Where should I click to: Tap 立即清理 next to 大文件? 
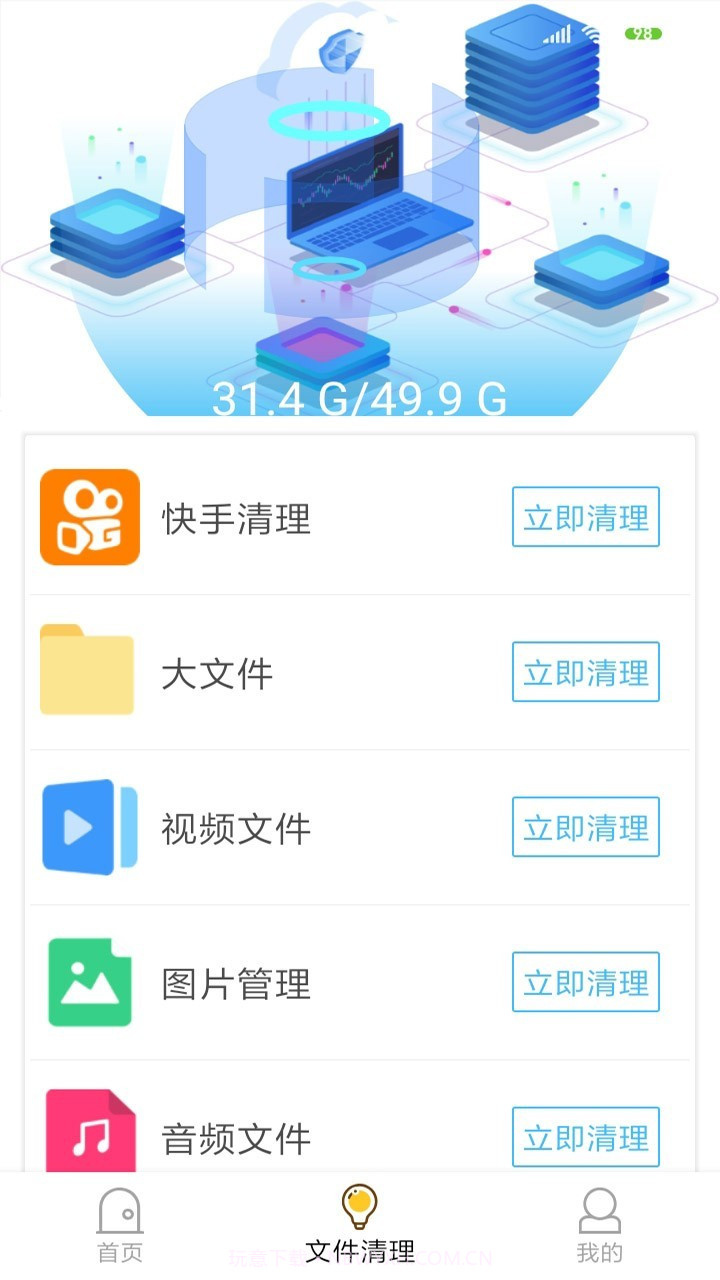click(x=585, y=672)
